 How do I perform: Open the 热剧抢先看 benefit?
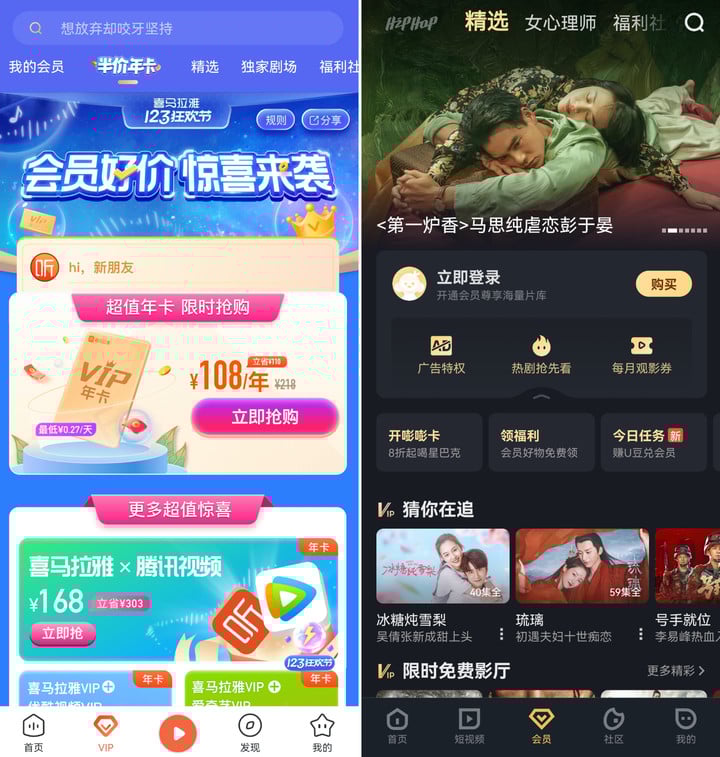point(541,354)
